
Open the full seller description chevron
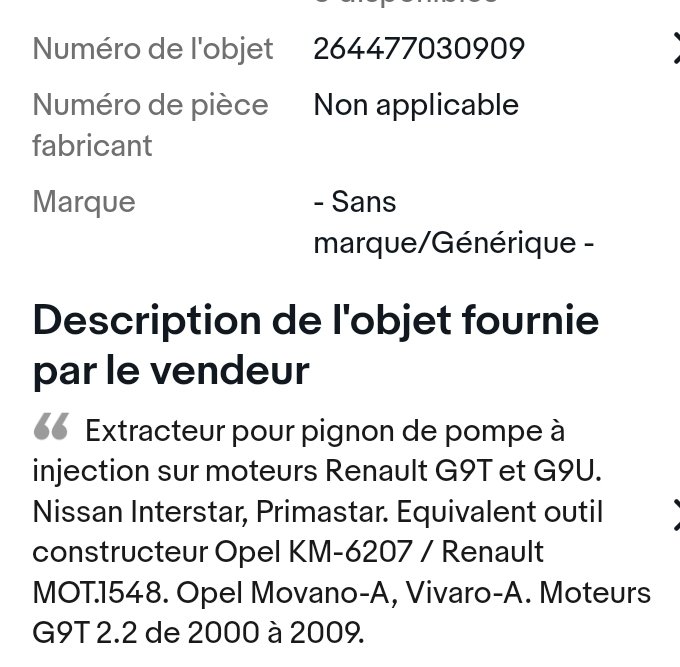674,513
